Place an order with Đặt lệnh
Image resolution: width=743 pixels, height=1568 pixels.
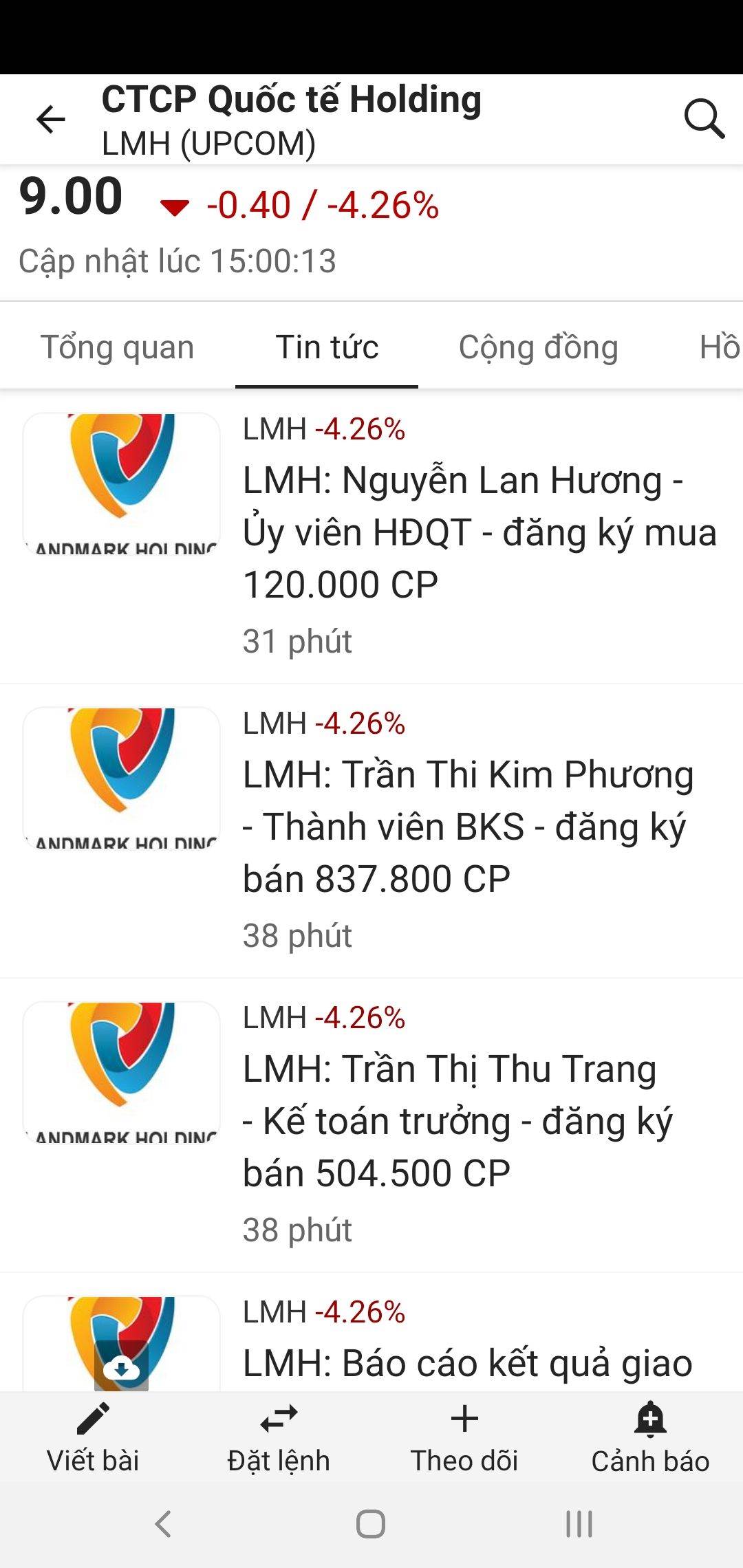(x=279, y=1437)
